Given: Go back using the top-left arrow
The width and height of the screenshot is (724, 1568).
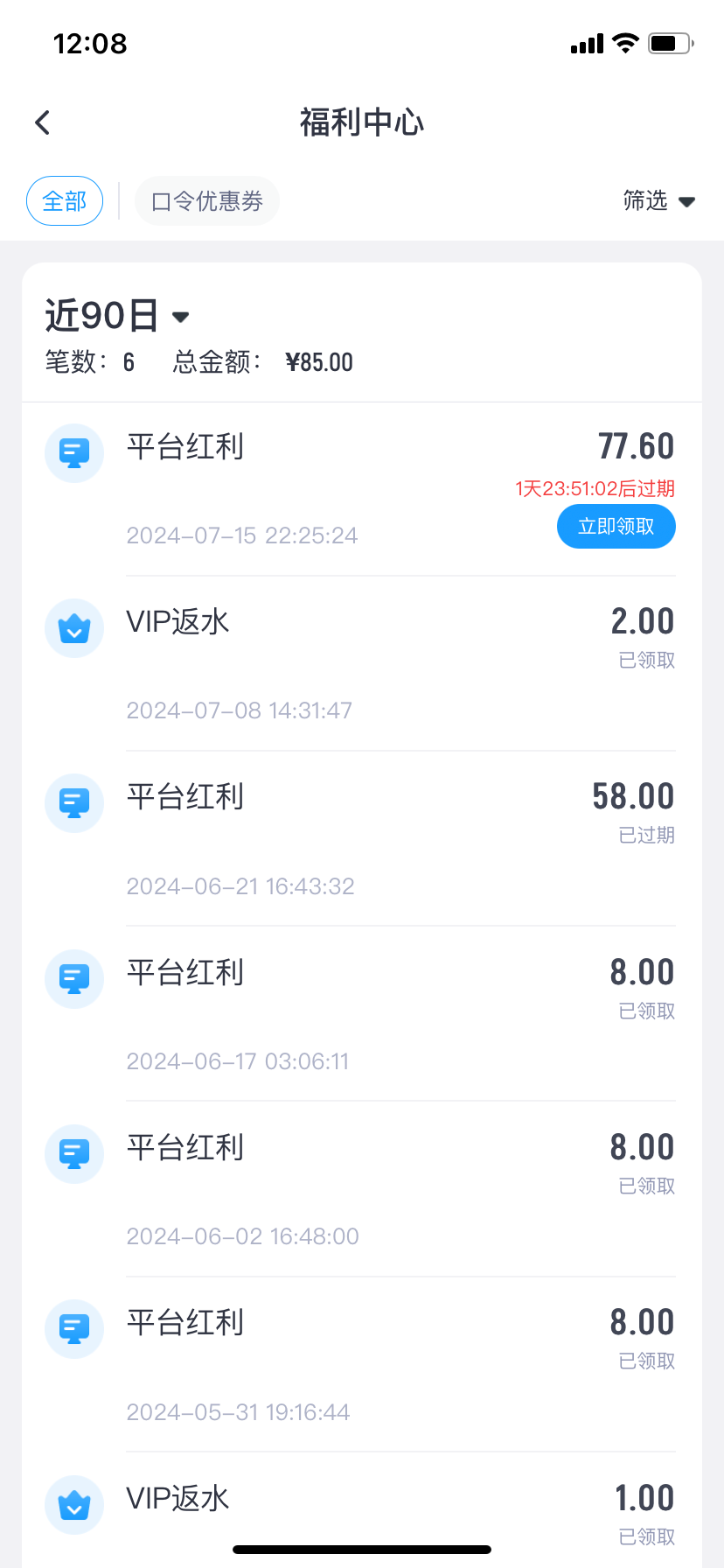Looking at the screenshot, I should coord(42,122).
